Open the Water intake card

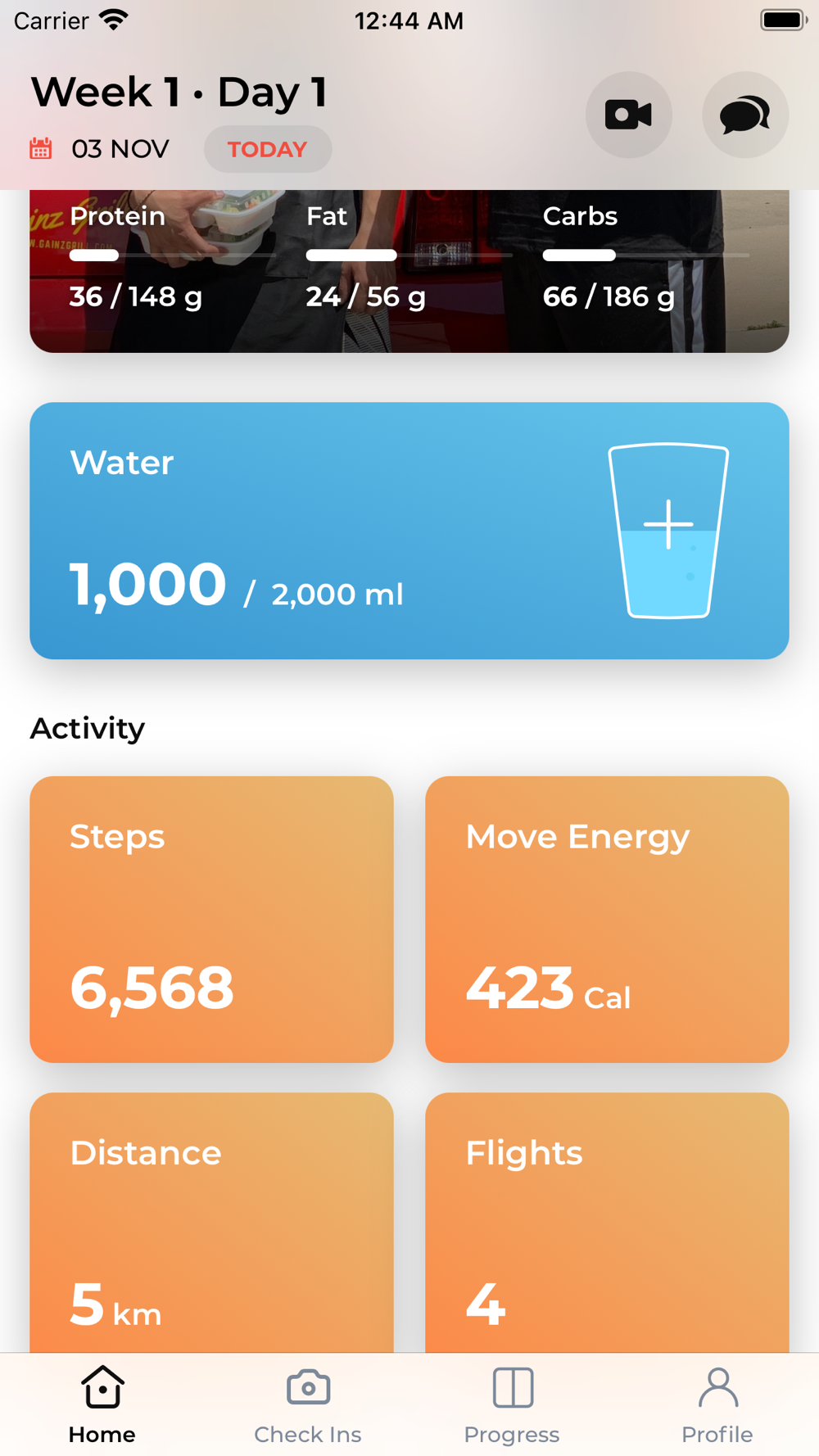409,531
